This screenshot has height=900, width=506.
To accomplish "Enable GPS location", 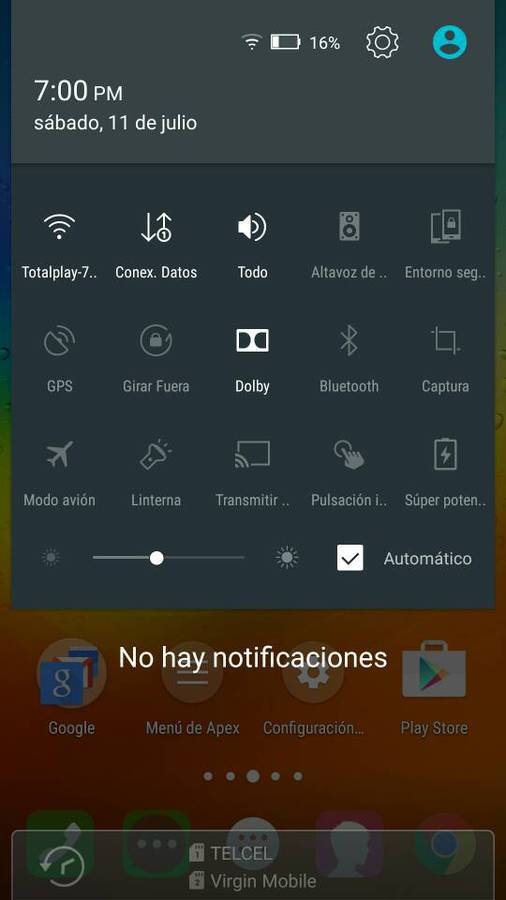I will (x=59, y=358).
